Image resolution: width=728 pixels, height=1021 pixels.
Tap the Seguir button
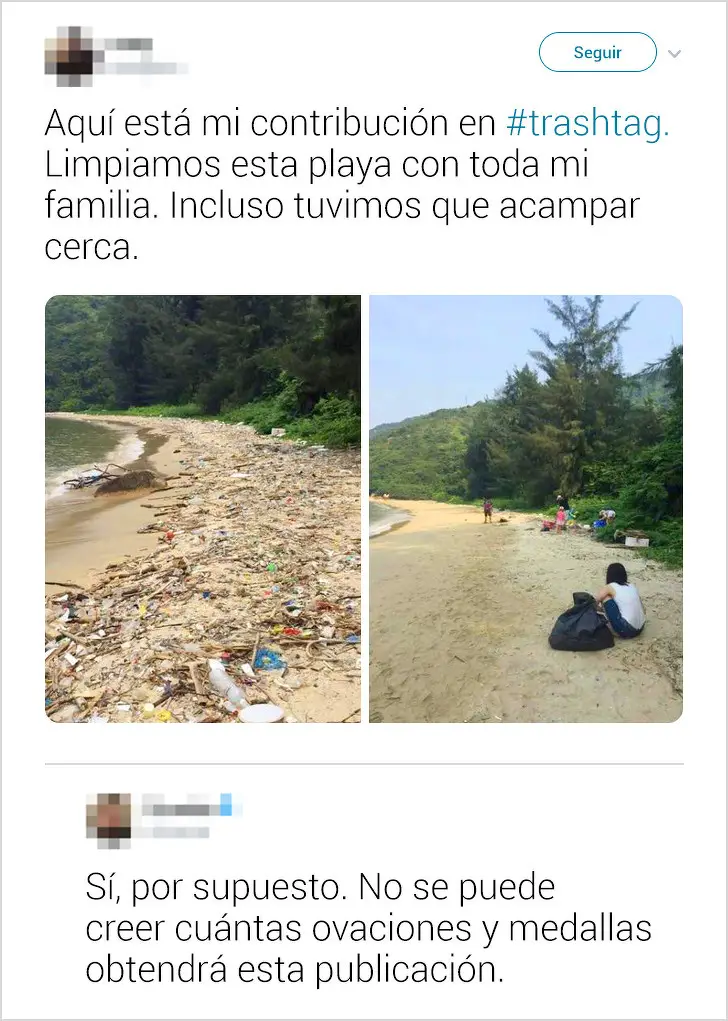[597, 52]
